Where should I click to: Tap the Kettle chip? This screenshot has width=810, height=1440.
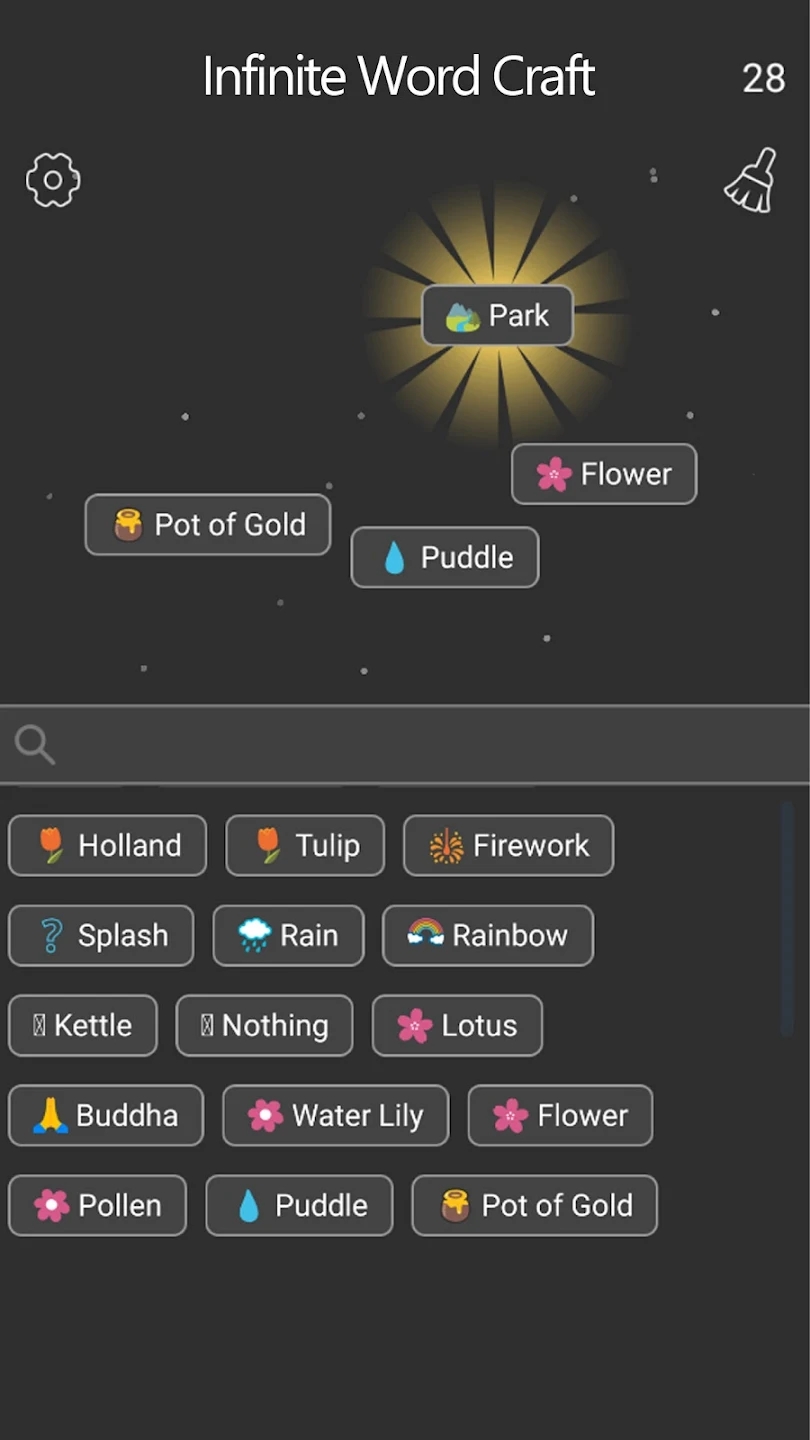[83, 1026]
